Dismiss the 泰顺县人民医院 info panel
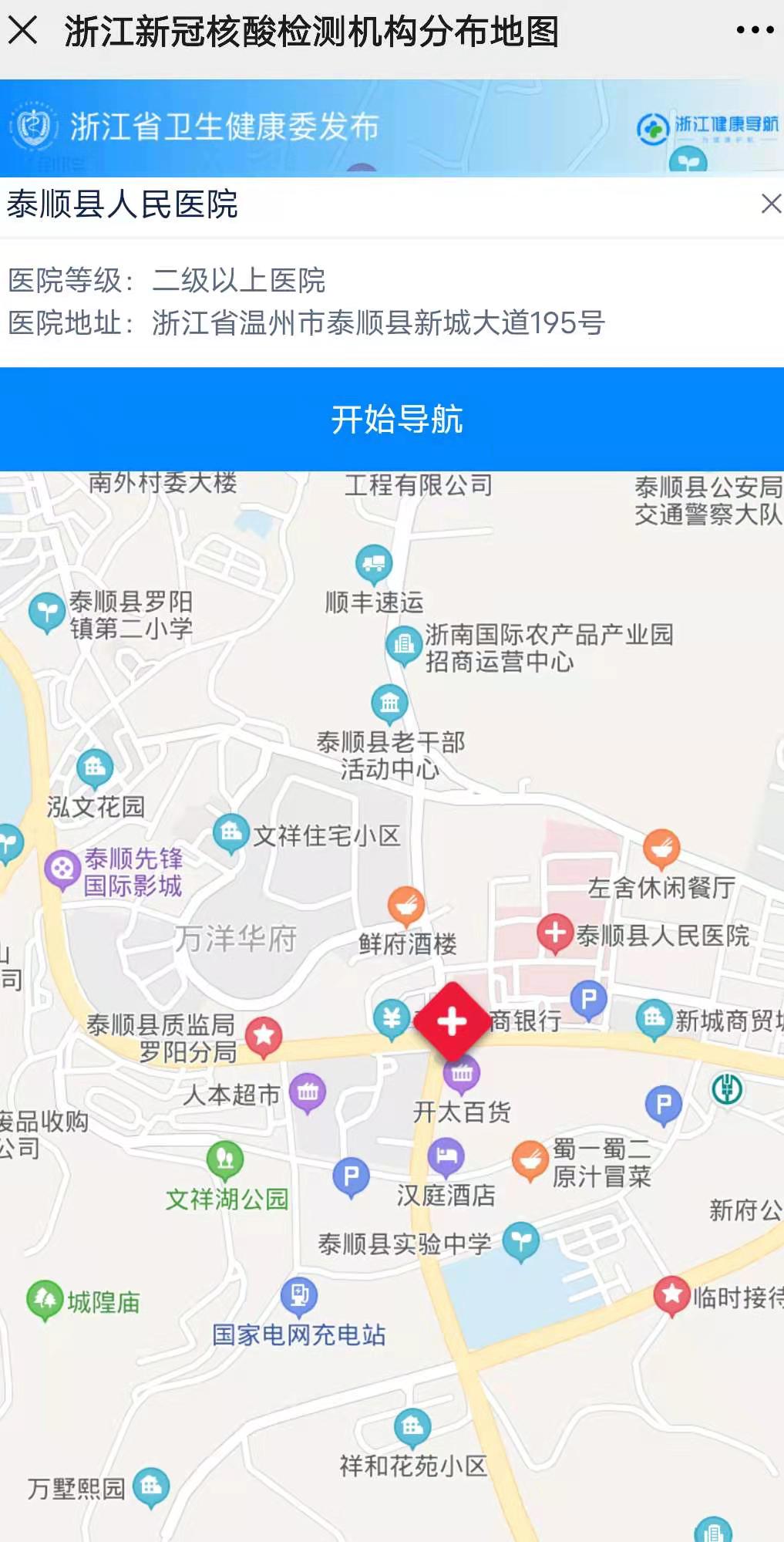The width and height of the screenshot is (784, 1542). point(770,204)
